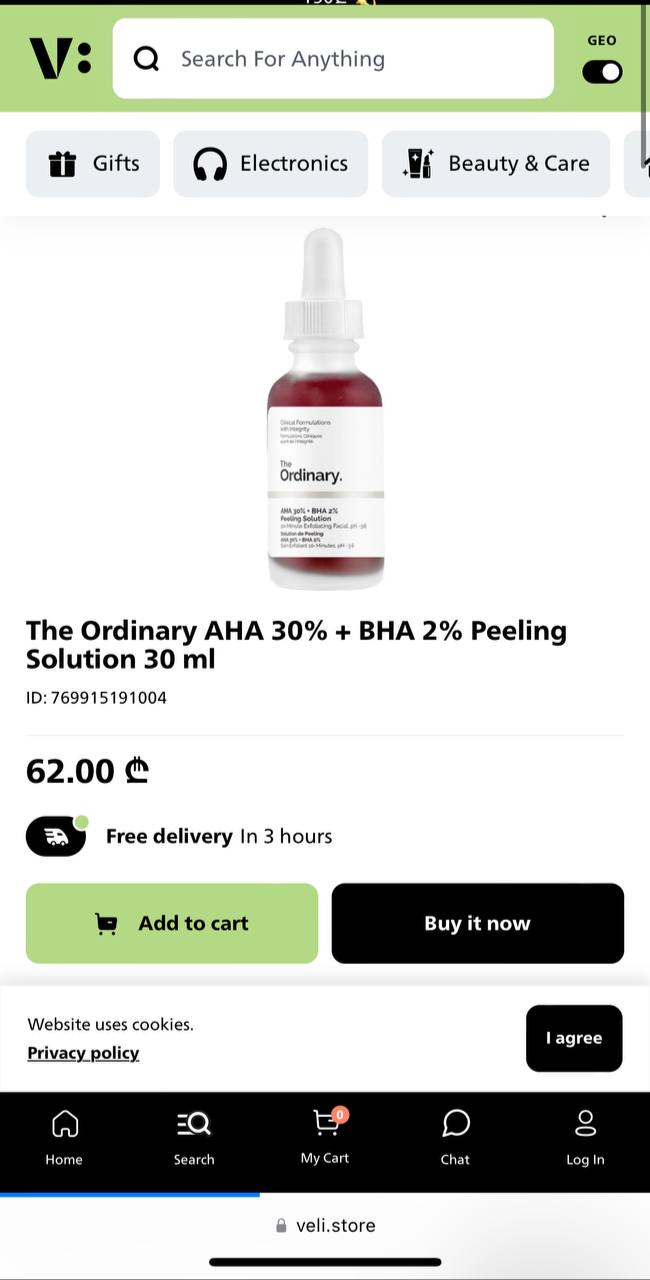Image resolution: width=650 pixels, height=1280 pixels.
Task: Open My Cart tab
Action: (325, 1136)
